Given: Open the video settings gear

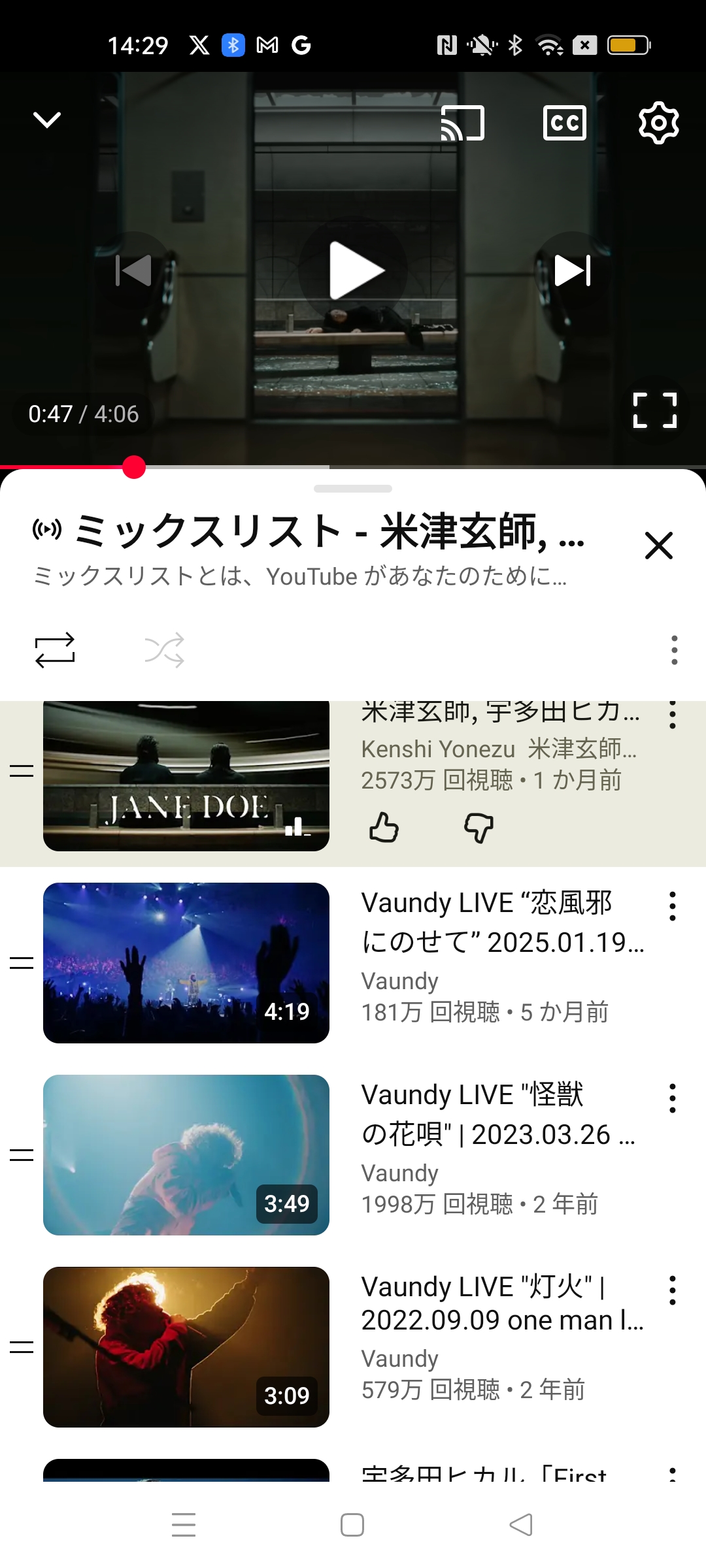Looking at the screenshot, I should tap(658, 123).
